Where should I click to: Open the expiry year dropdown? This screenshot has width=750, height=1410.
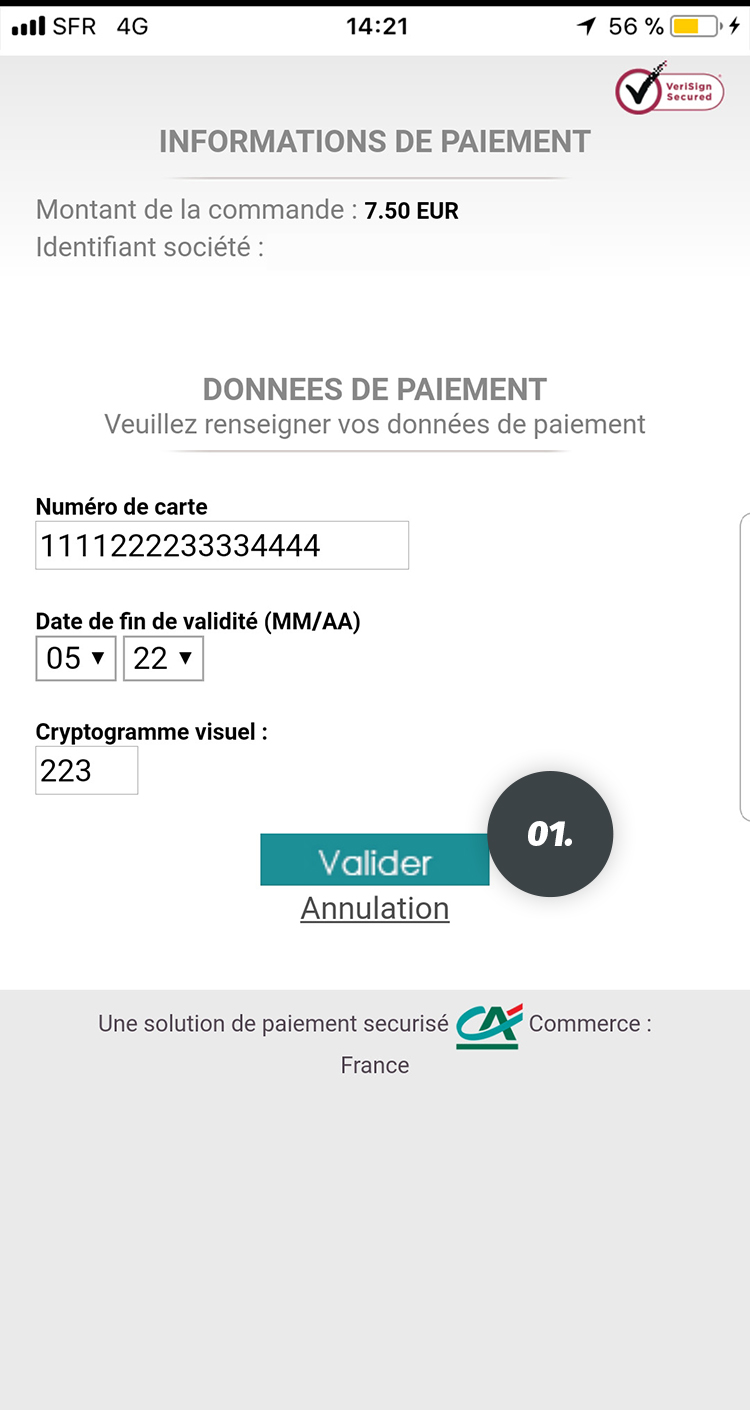coord(163,659)
